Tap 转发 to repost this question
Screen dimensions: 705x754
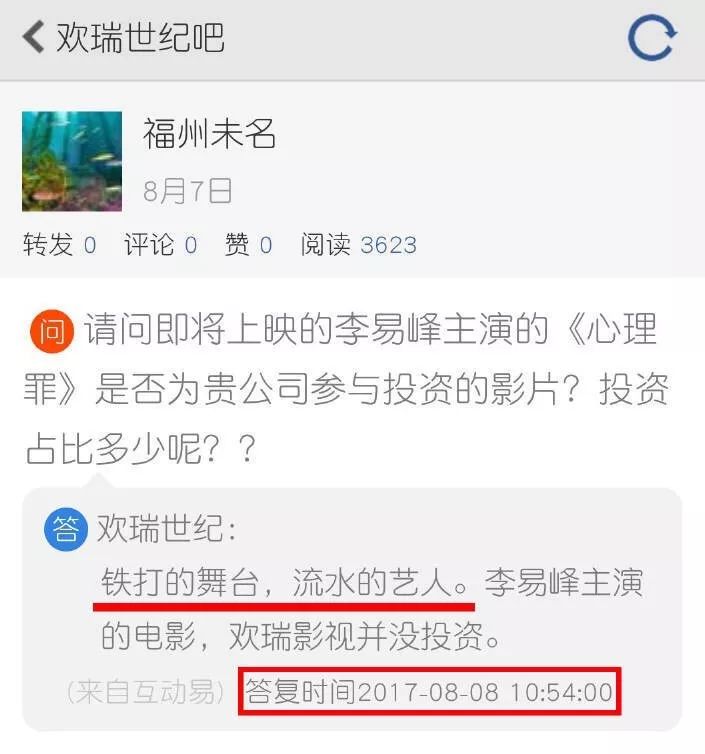pos(59,244)
